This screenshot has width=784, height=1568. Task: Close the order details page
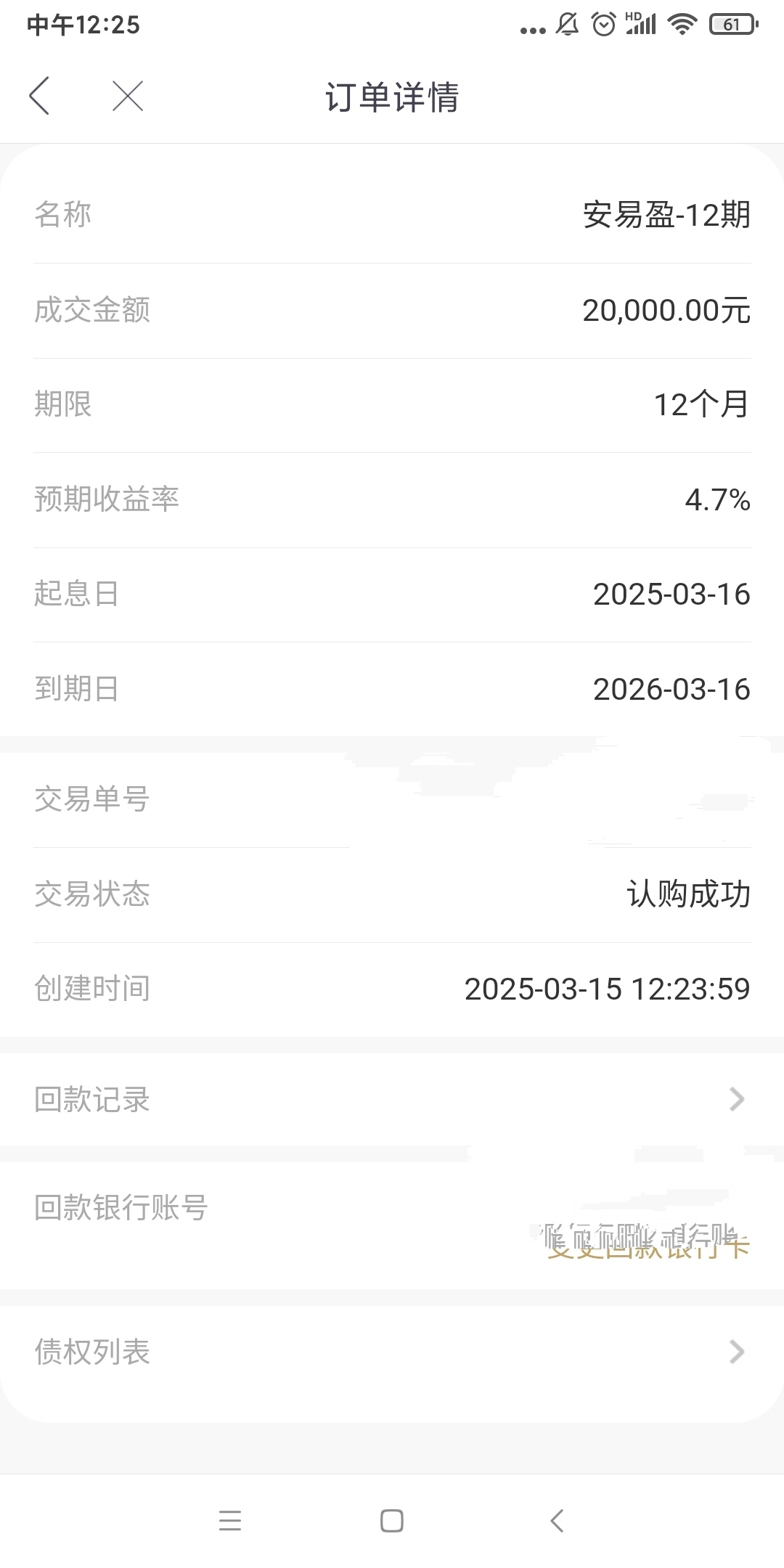tap(128, 96)
